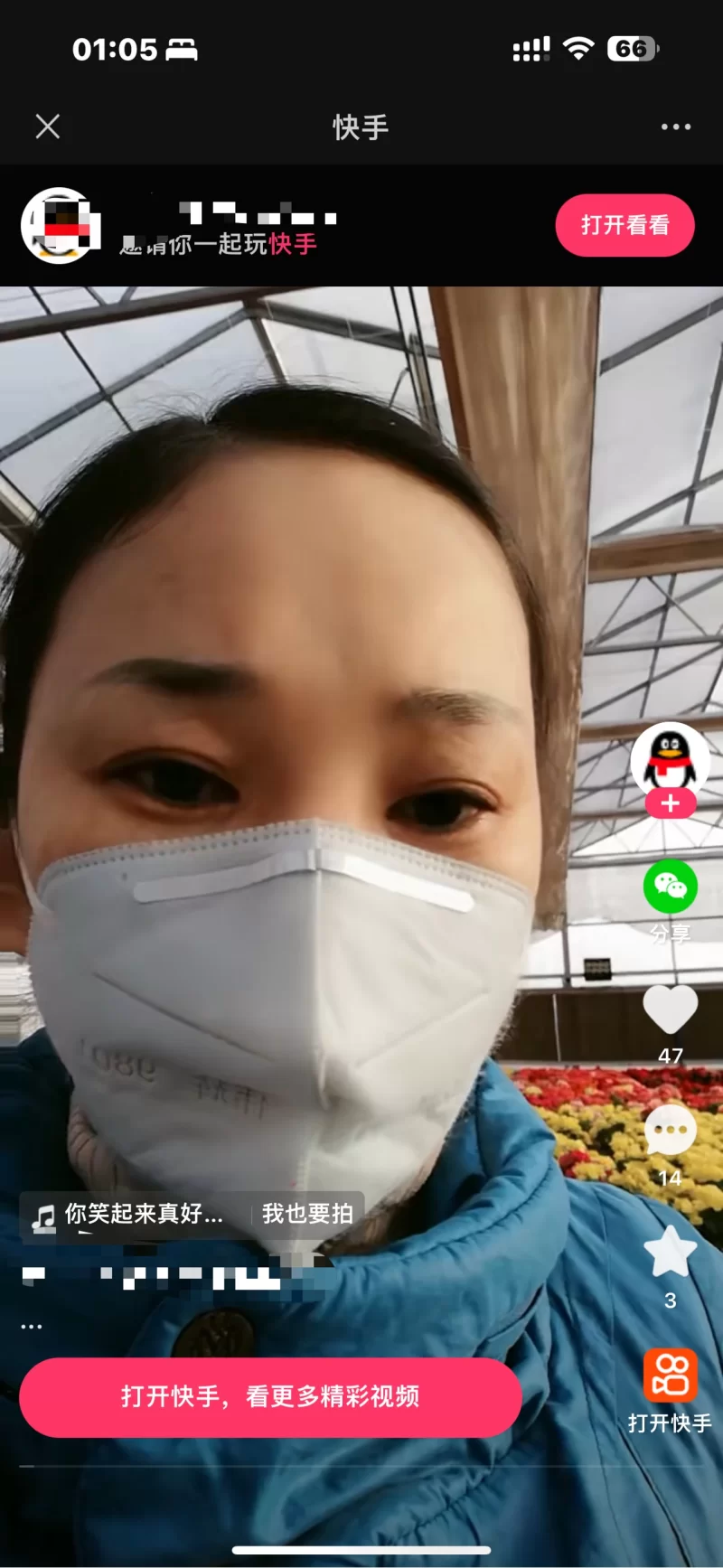Image resolution: width=723 pixels, height=1568 pixels.
Task: Favorite this video with the star
Action: (x=670, y=1253)
